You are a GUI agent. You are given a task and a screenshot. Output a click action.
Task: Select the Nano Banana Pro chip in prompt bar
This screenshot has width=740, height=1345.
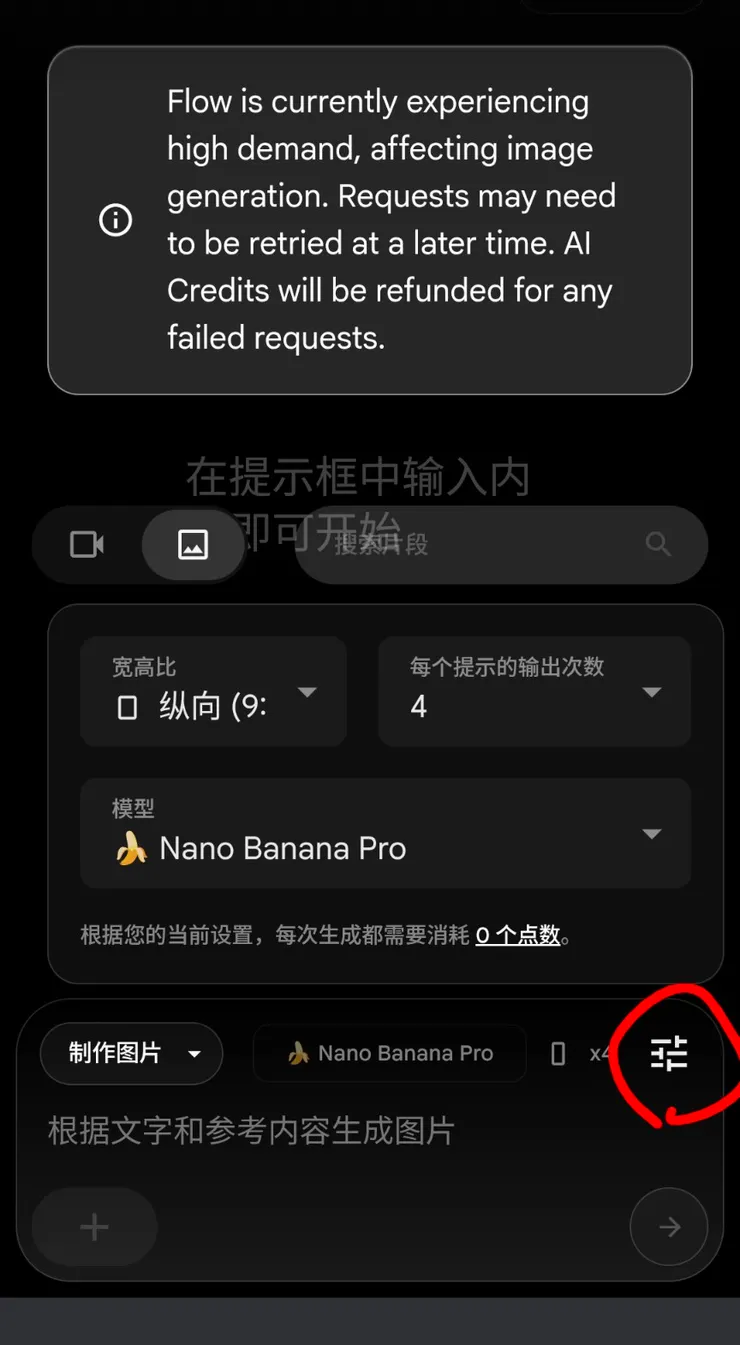click(x=390, y=1053)
